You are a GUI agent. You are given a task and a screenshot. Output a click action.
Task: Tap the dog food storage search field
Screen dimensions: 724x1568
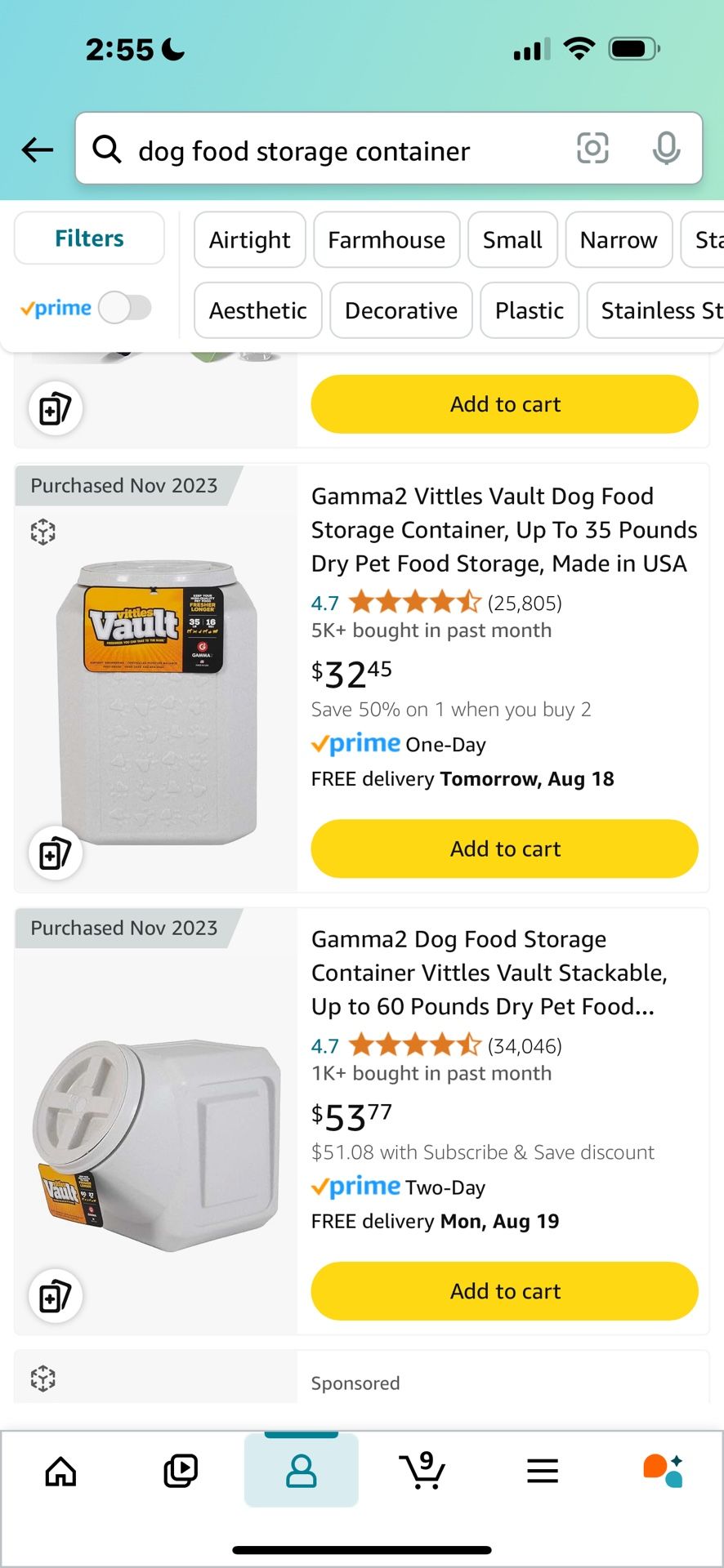[x=327, y=151]
